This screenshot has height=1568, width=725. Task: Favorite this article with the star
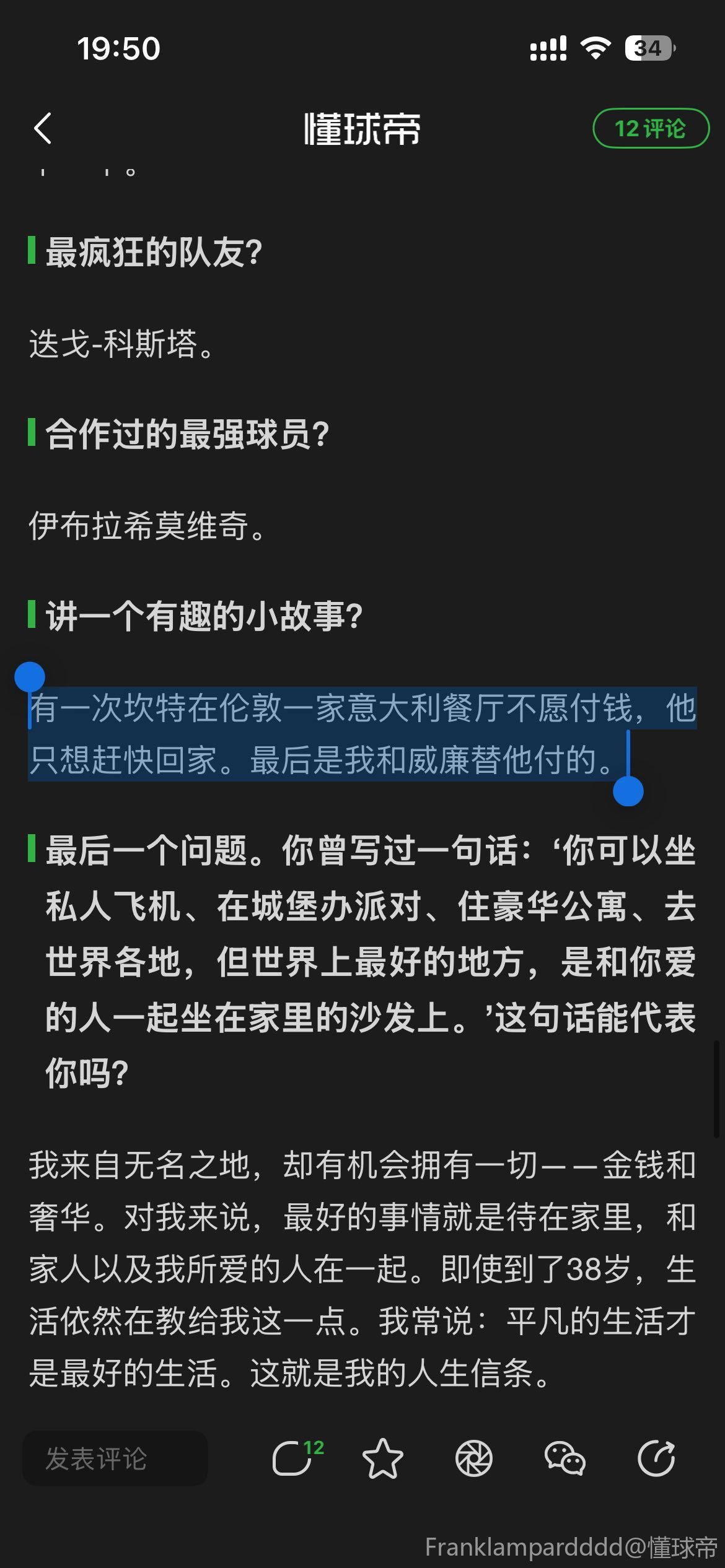[x=382, y=1458]
